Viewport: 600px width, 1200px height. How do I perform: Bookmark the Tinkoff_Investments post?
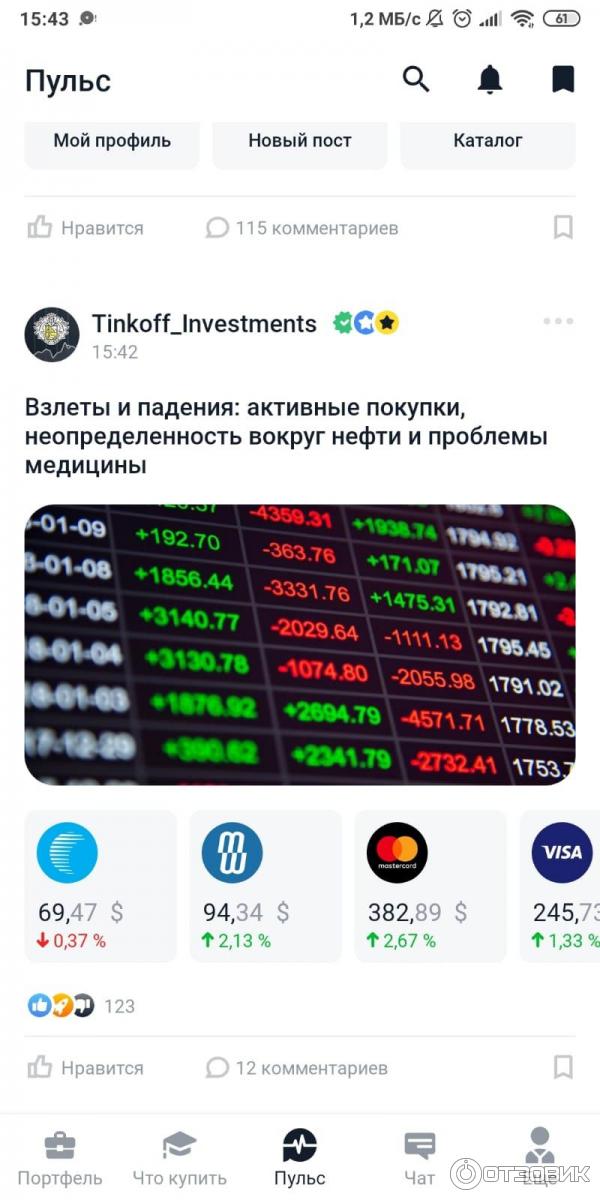pos(563,1067)
